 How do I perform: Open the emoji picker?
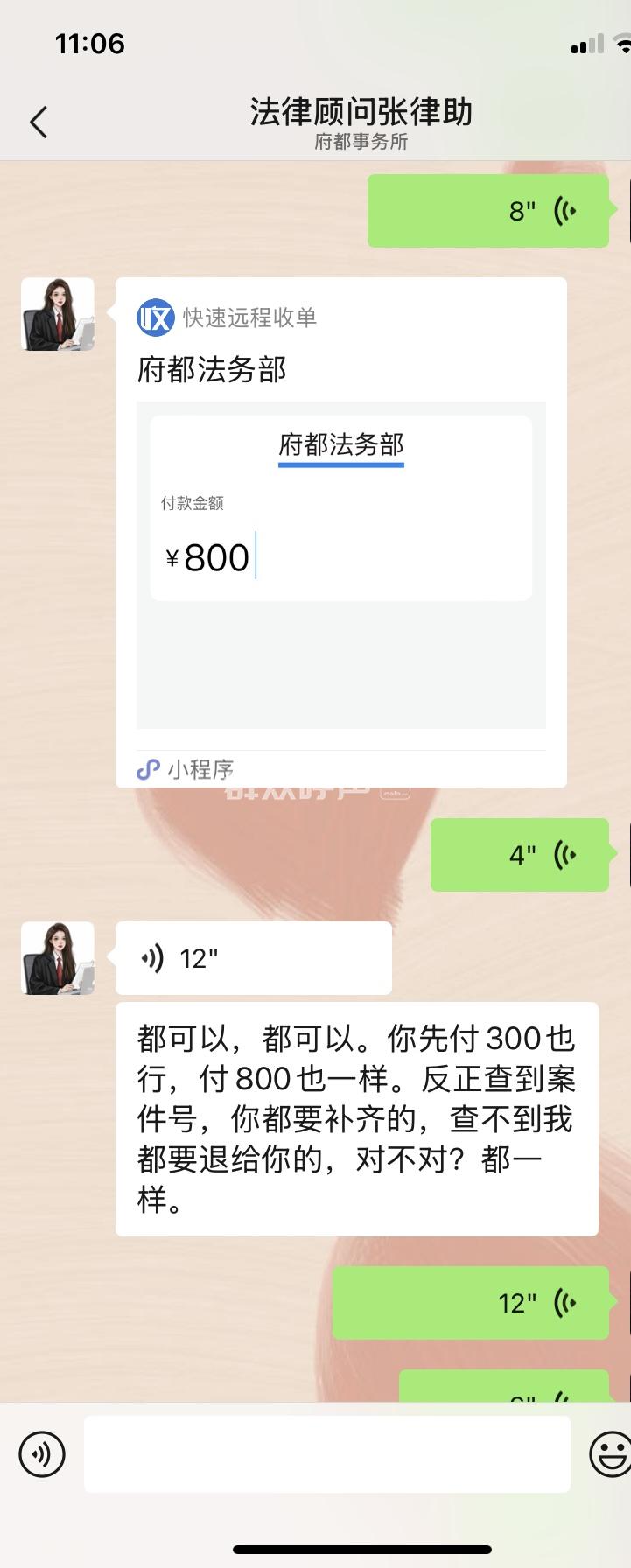(x=611, y=1454)
